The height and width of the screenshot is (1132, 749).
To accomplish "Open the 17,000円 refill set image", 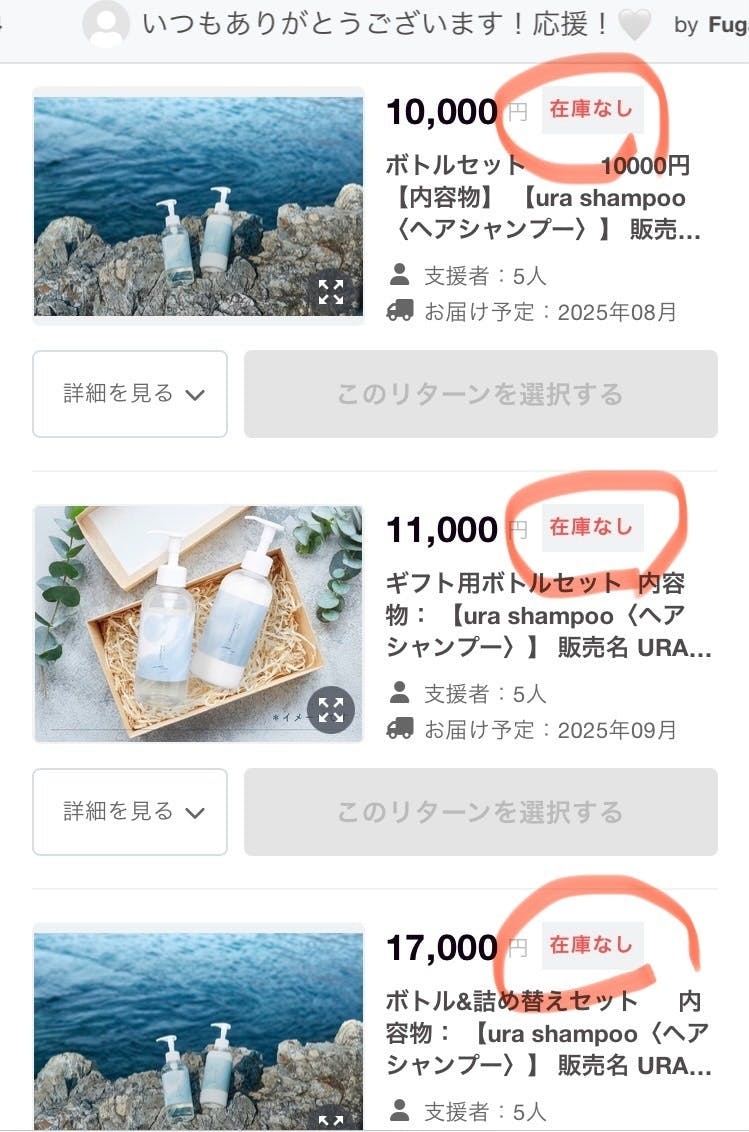I will point(198,1026).
